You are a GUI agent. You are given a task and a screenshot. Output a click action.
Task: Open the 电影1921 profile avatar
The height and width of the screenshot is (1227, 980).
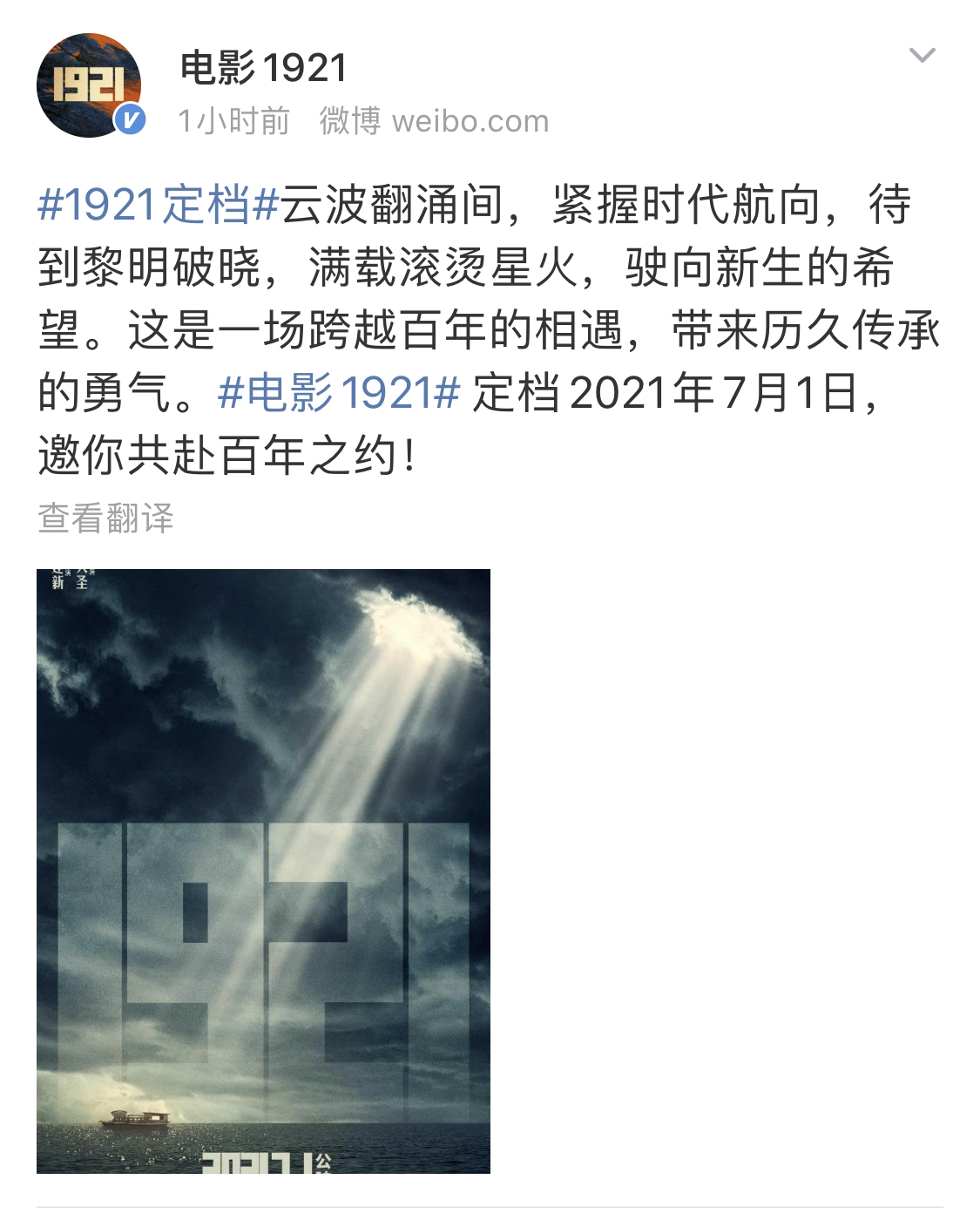[x=89, y=86]
